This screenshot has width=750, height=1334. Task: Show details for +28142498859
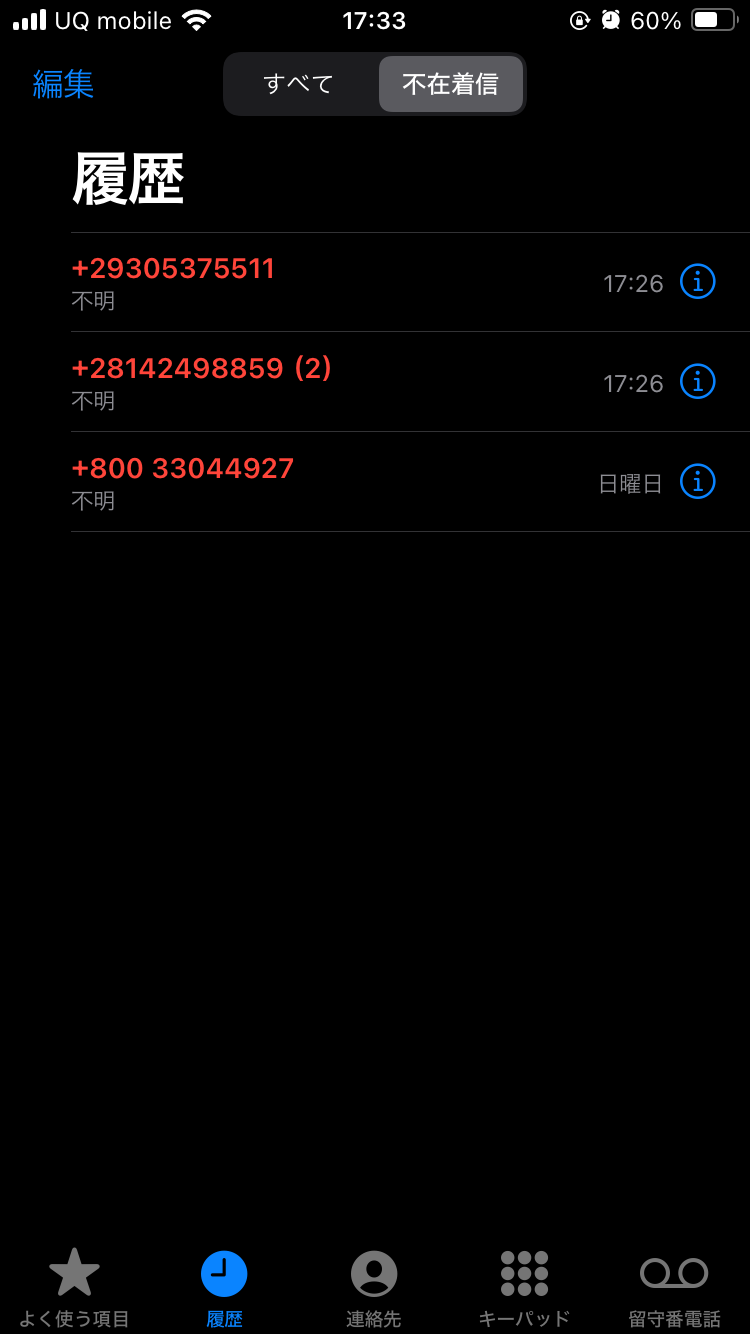(x=697, y=382)
